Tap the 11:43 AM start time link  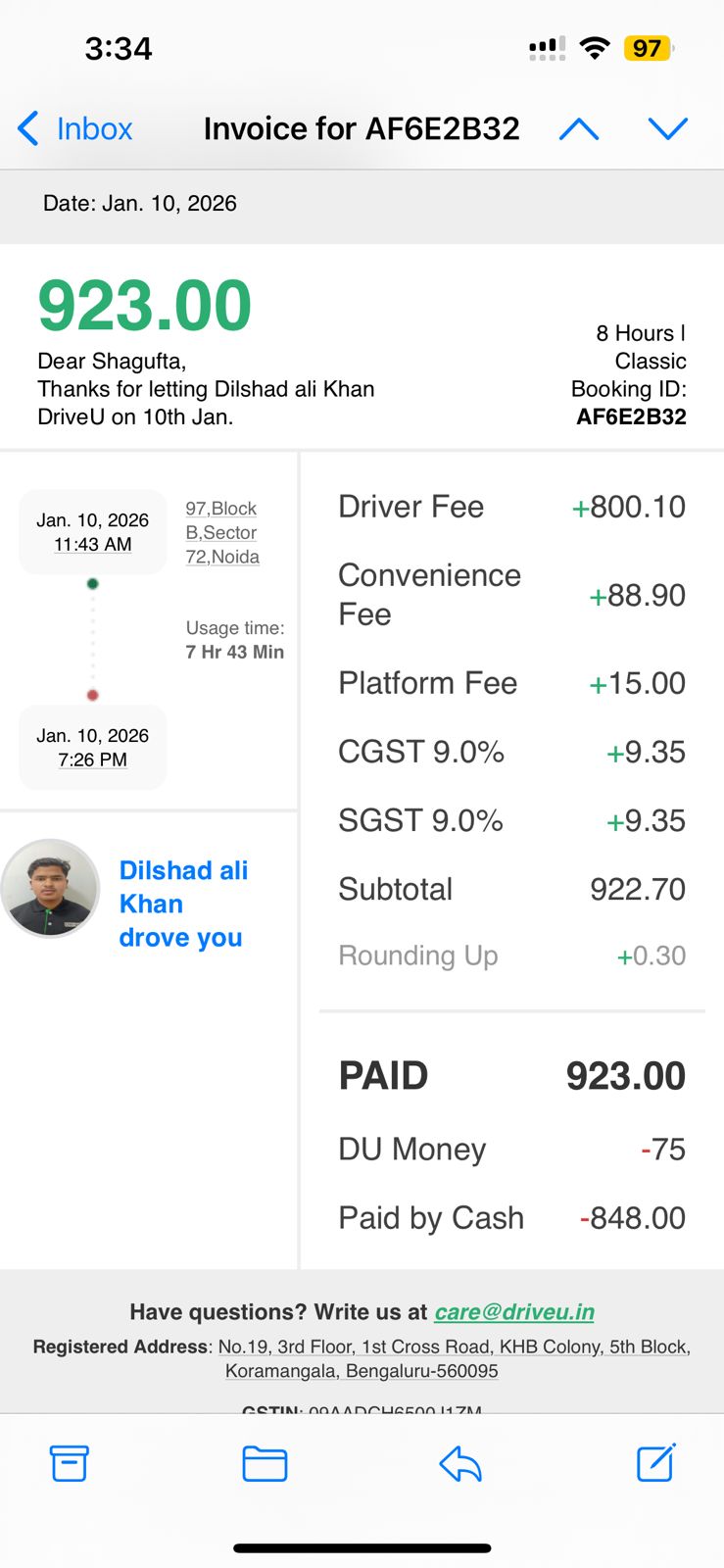click(x=92, y=545)
